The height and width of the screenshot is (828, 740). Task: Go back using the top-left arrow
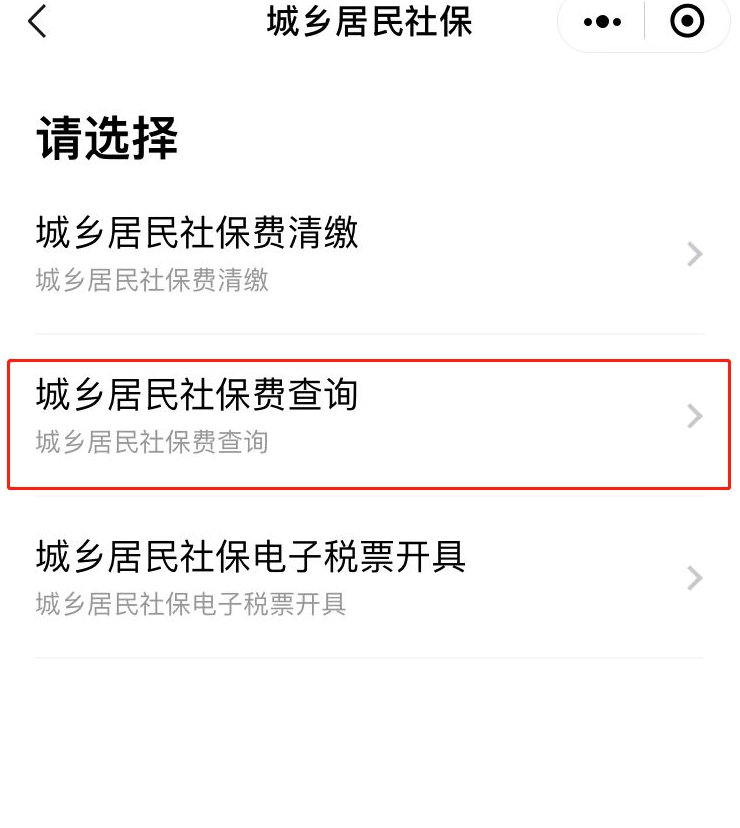[x=37, y=21]
